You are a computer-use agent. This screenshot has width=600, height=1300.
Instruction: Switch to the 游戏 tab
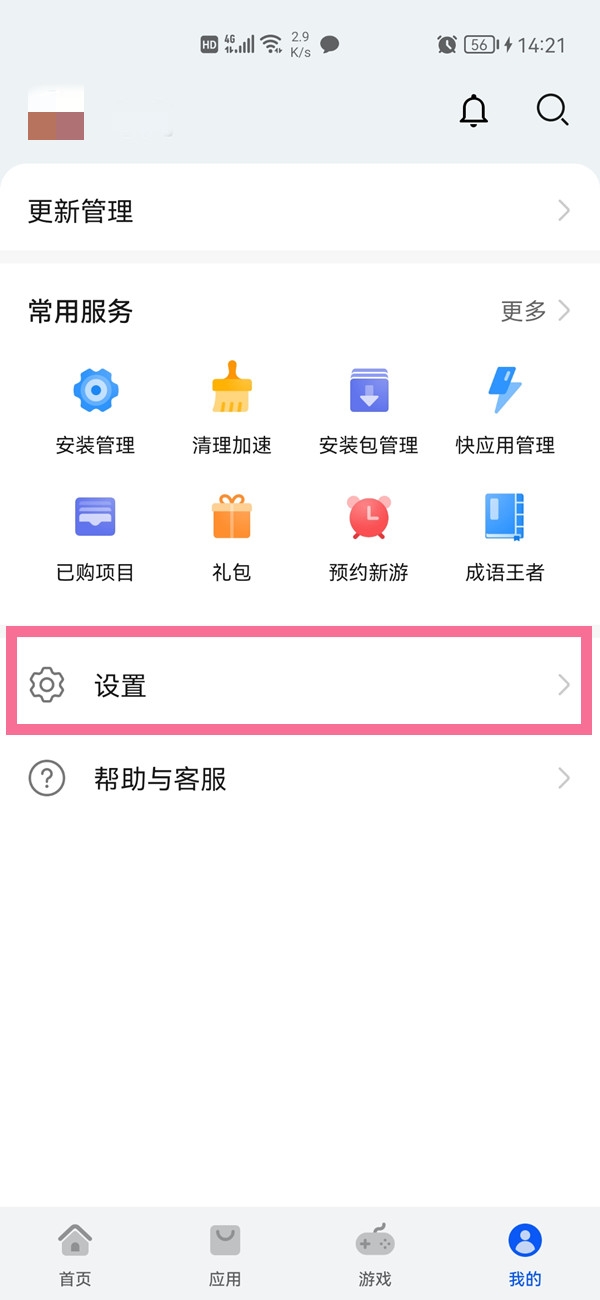tap(375, 1254)
